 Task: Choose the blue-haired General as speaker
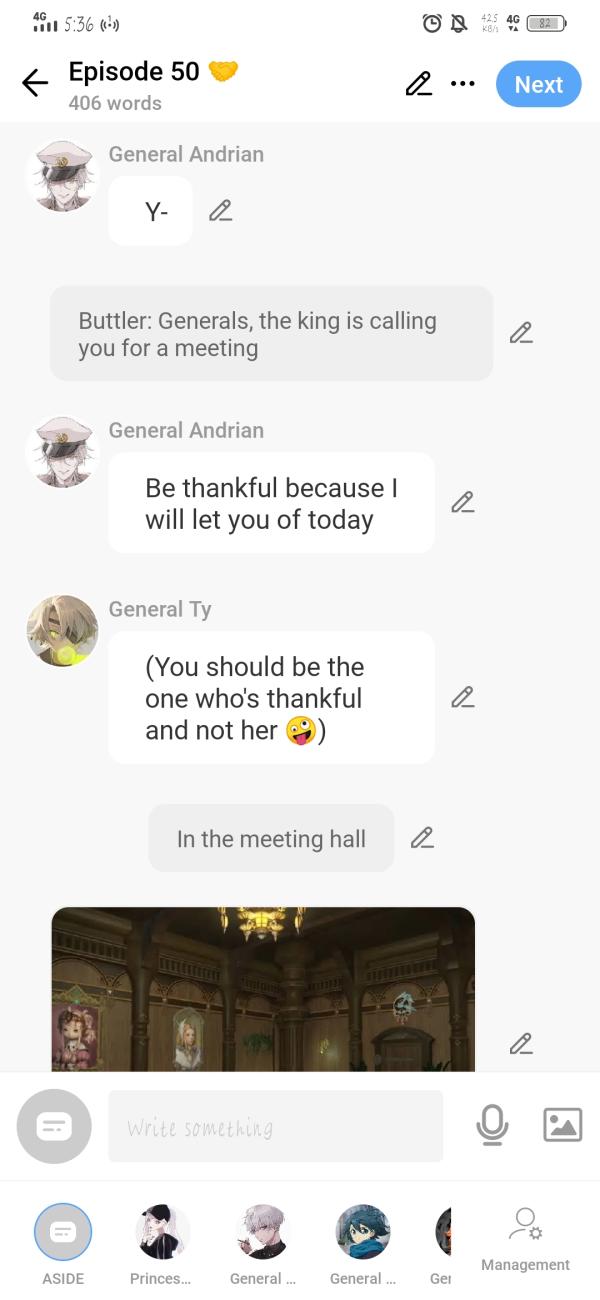point(362,1232)
